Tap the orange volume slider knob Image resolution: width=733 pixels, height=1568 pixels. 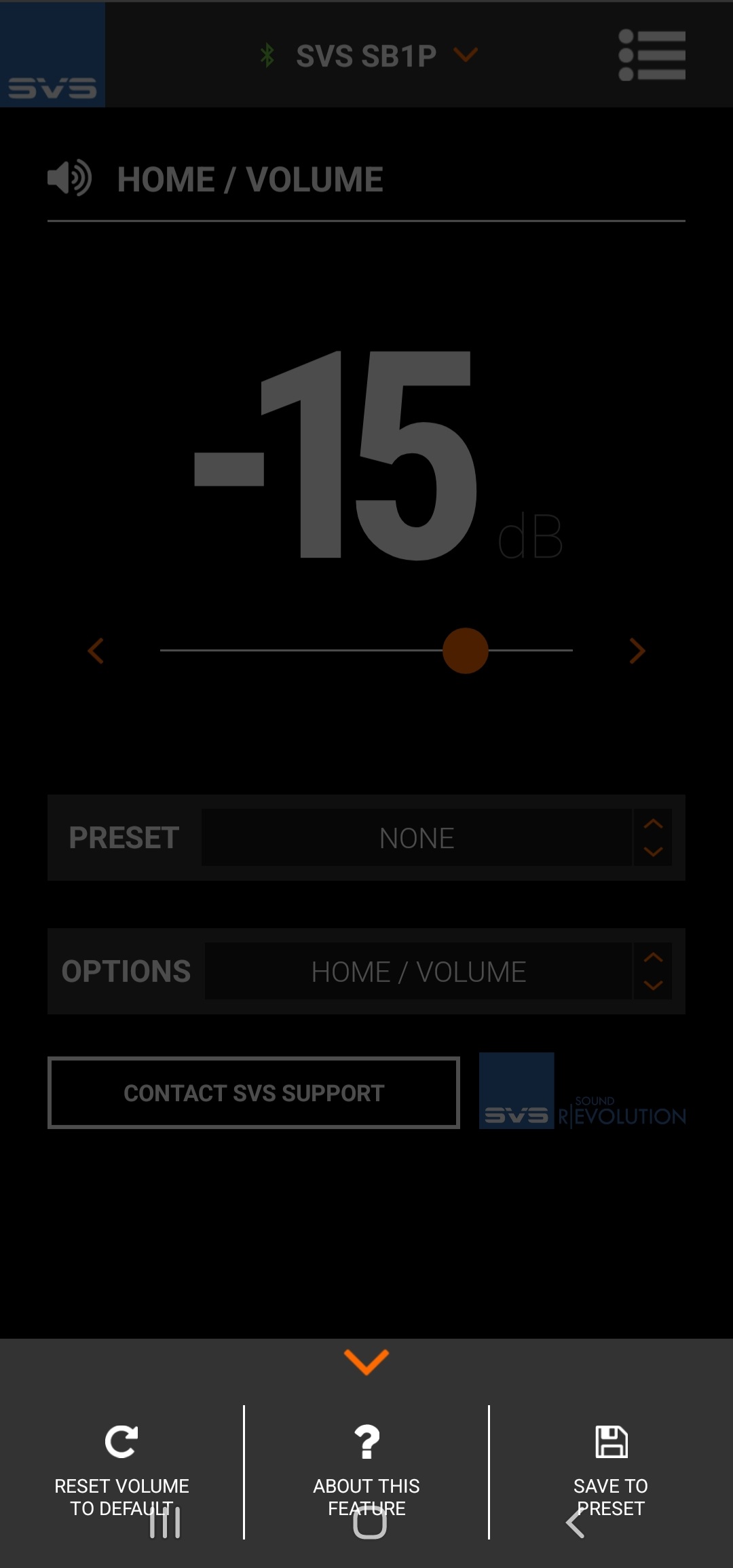[466, 651]
